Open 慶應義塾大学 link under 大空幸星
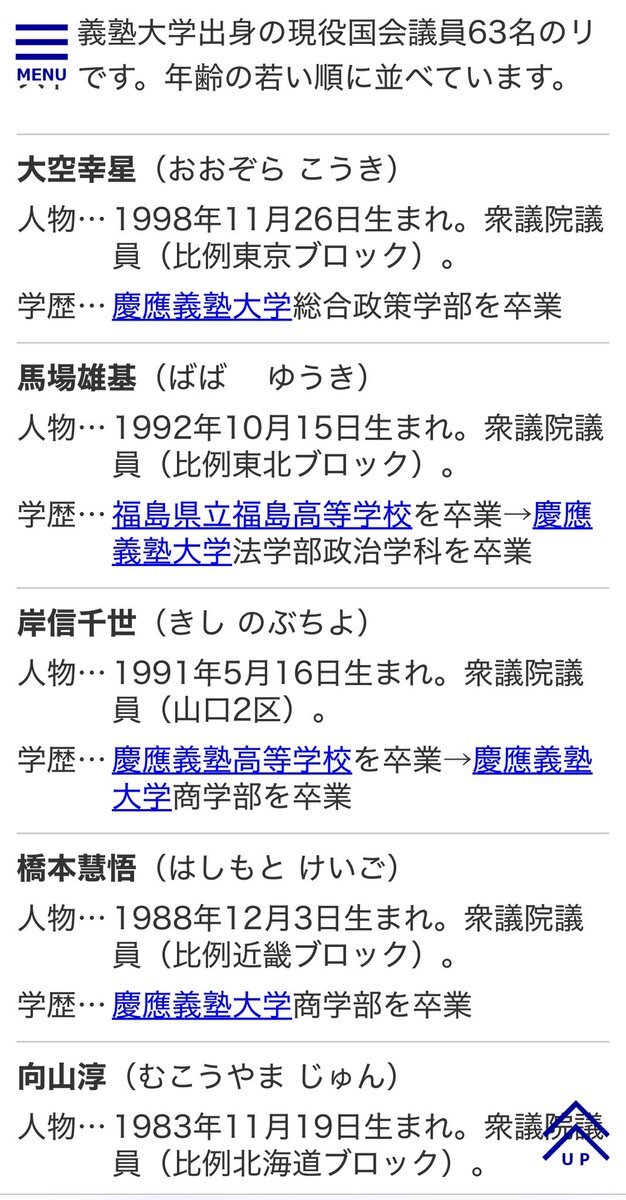The height and width of the screenshot is (1200, 626). 202,305
